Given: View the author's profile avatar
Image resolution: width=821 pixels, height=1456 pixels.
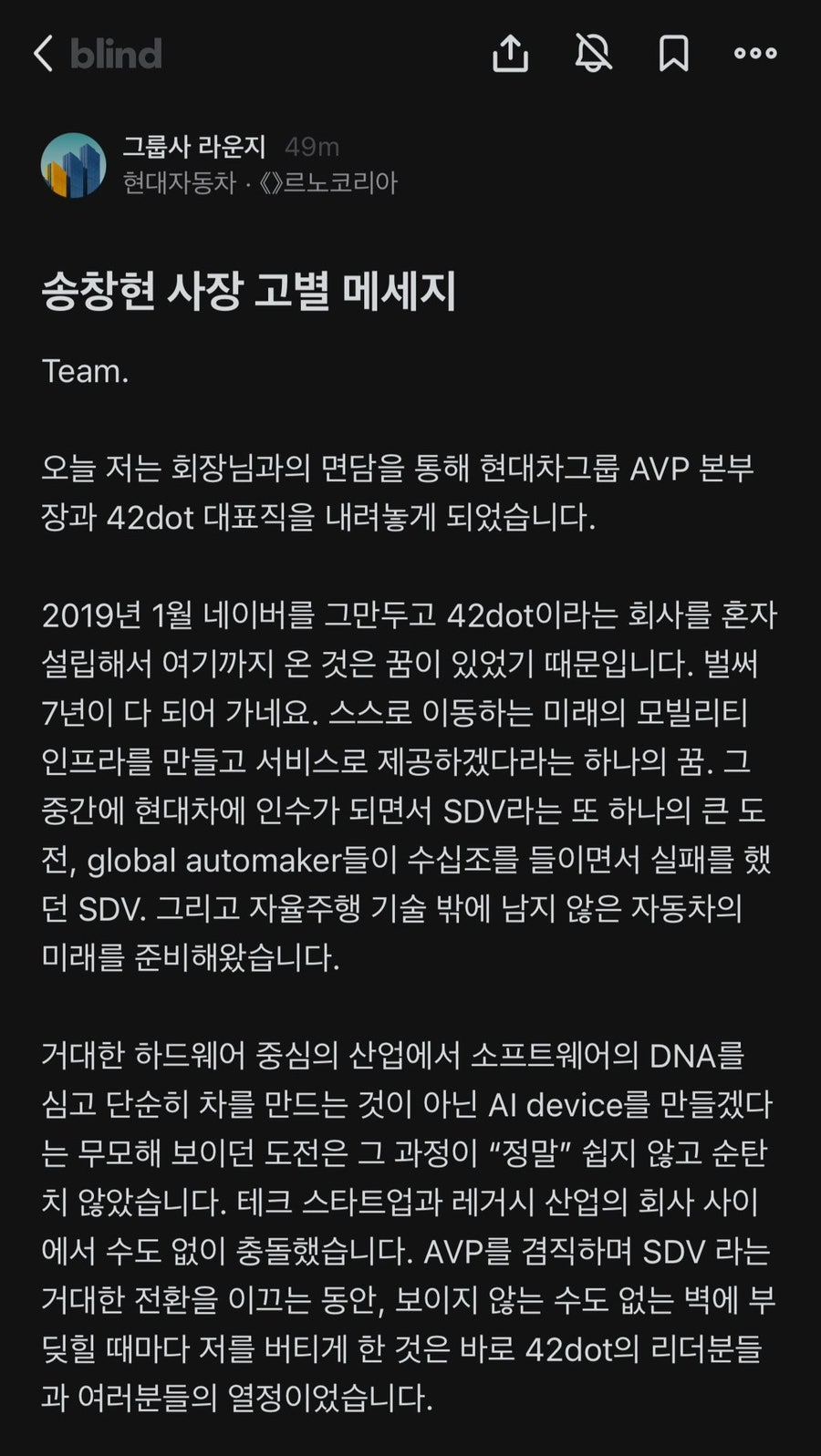Looking at the screenshot, I should [74, 165].
